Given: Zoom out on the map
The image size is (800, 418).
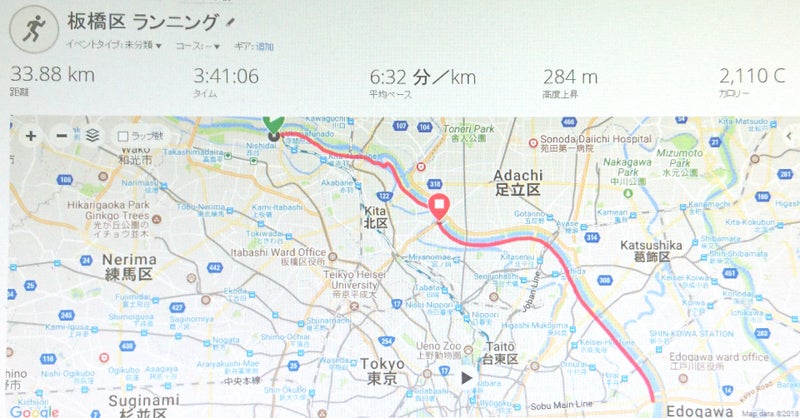Looking at the screenshot, I should 61,135.
